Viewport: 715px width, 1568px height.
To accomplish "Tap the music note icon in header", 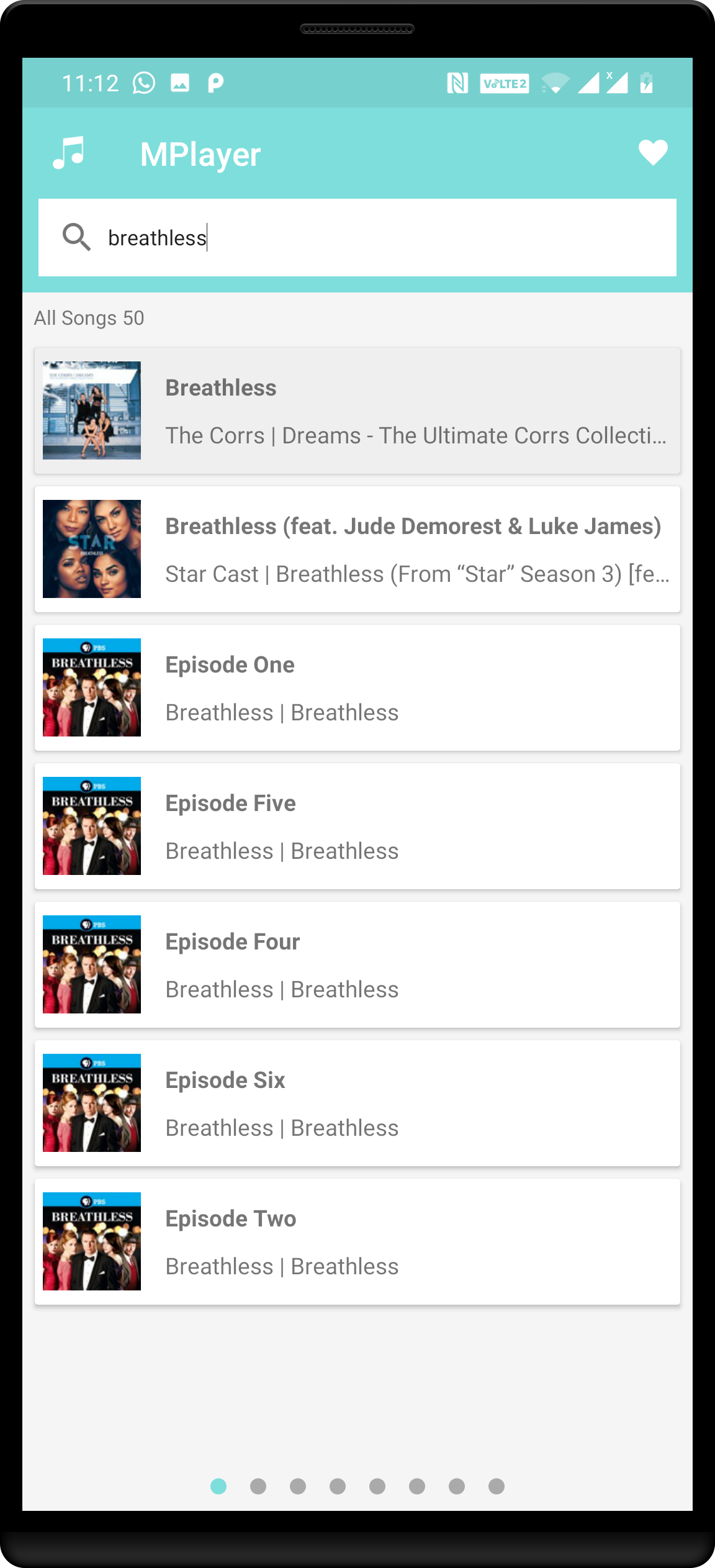I will [x=68, y=153].
